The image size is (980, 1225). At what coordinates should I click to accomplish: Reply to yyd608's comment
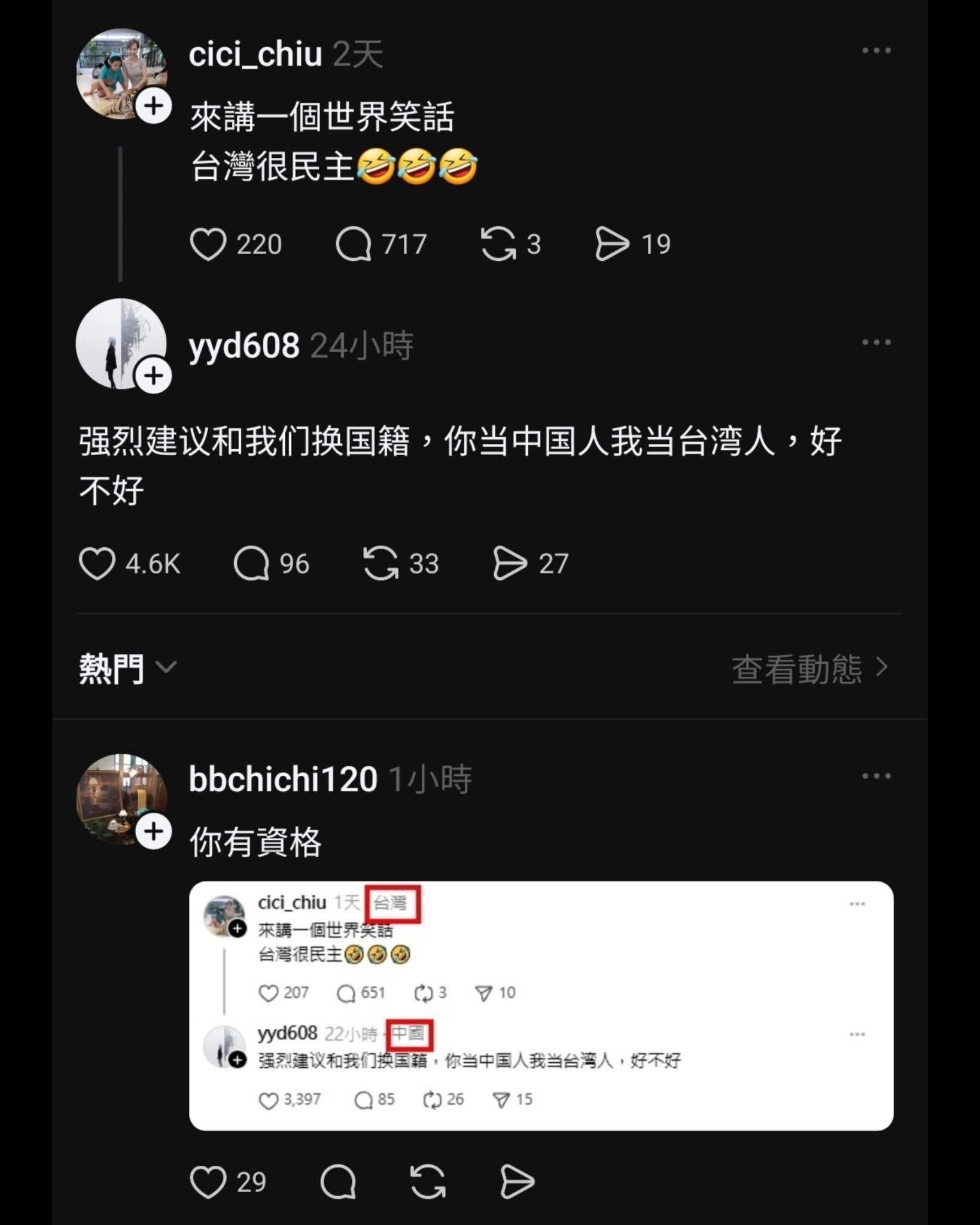pyautogui.click(x=251, y=563)
